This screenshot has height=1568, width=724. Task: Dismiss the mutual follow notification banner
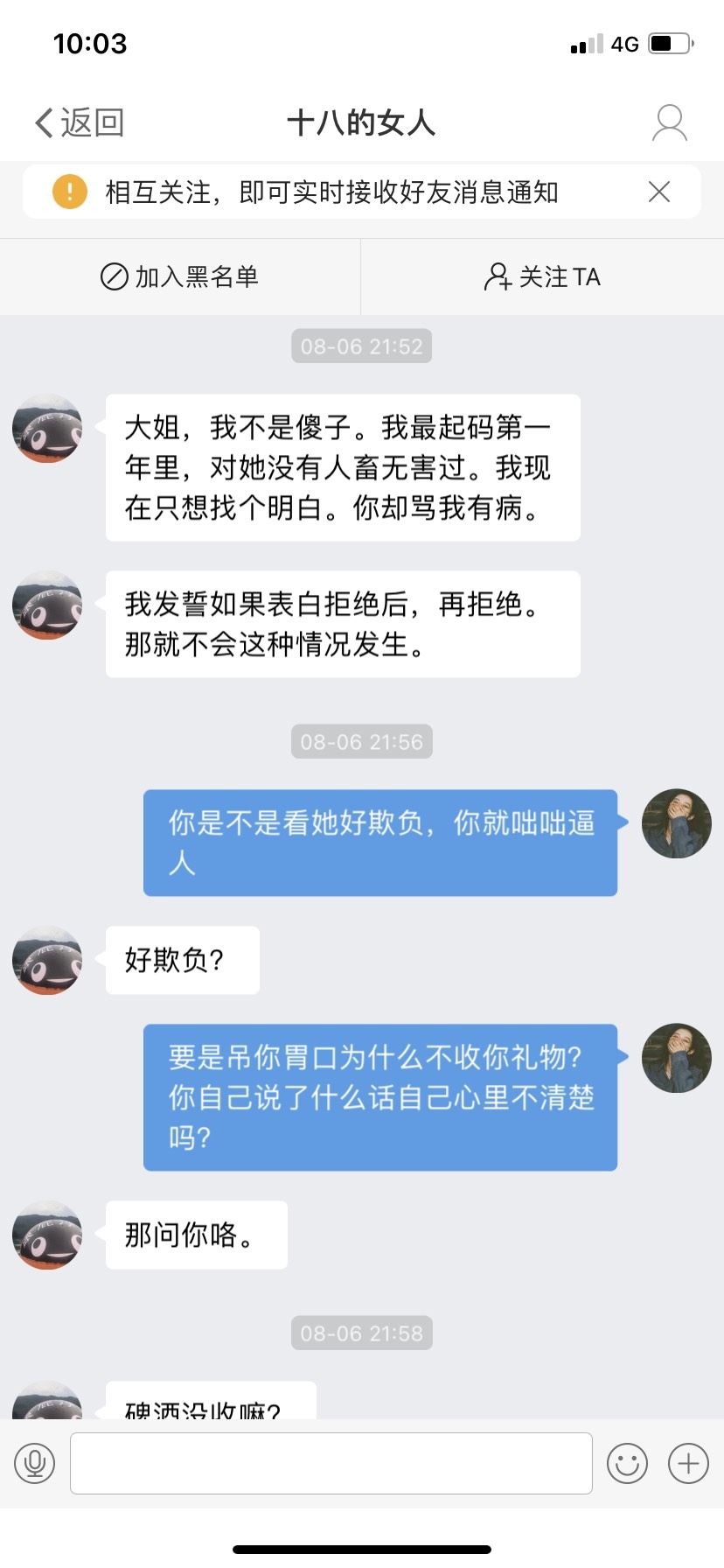pyautogui.click(x=659, y=192)
